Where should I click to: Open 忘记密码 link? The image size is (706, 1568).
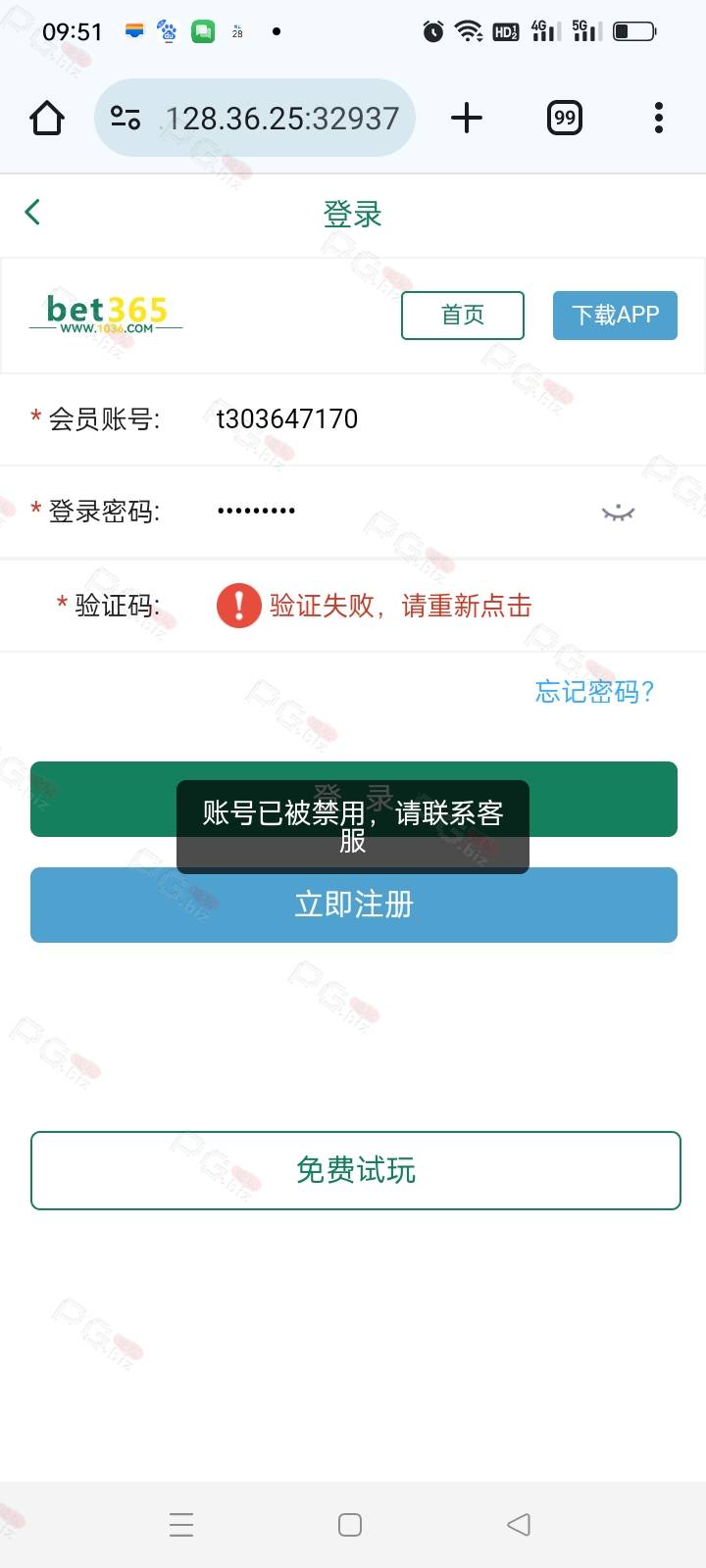click(594, 692)
